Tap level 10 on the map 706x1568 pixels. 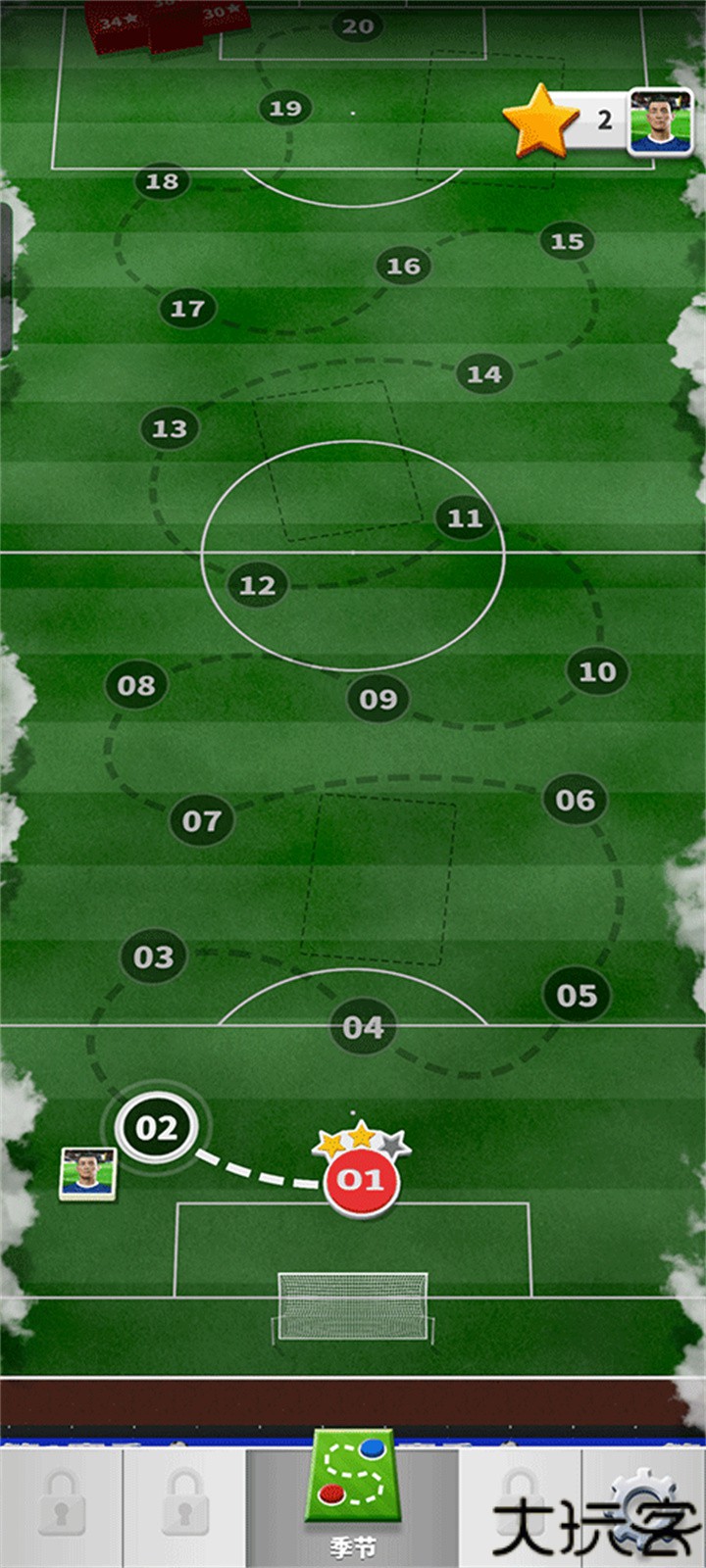pyautogui.click(x=597, y=671)
